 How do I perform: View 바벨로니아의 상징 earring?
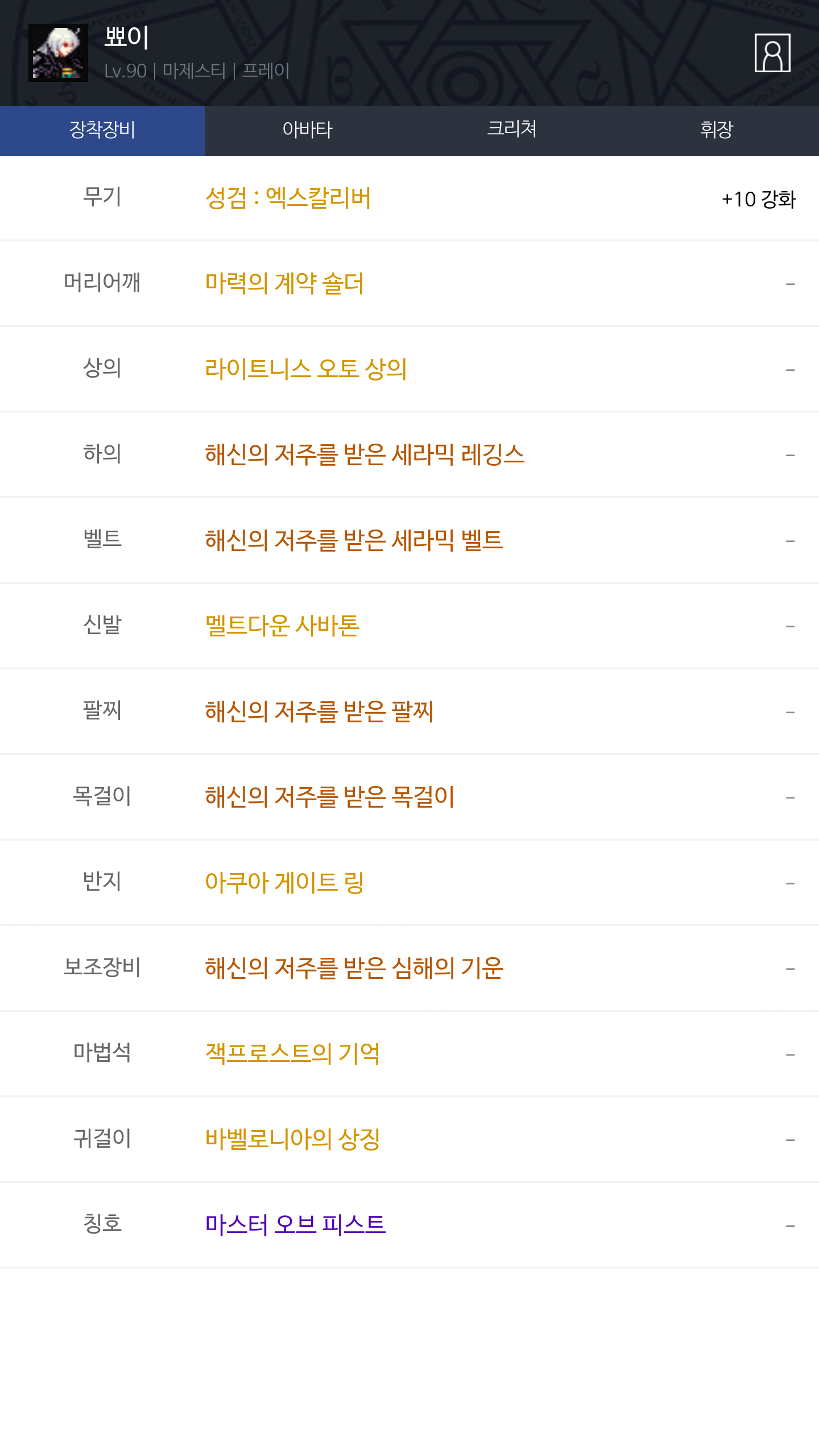click(x=292, y=1139)
